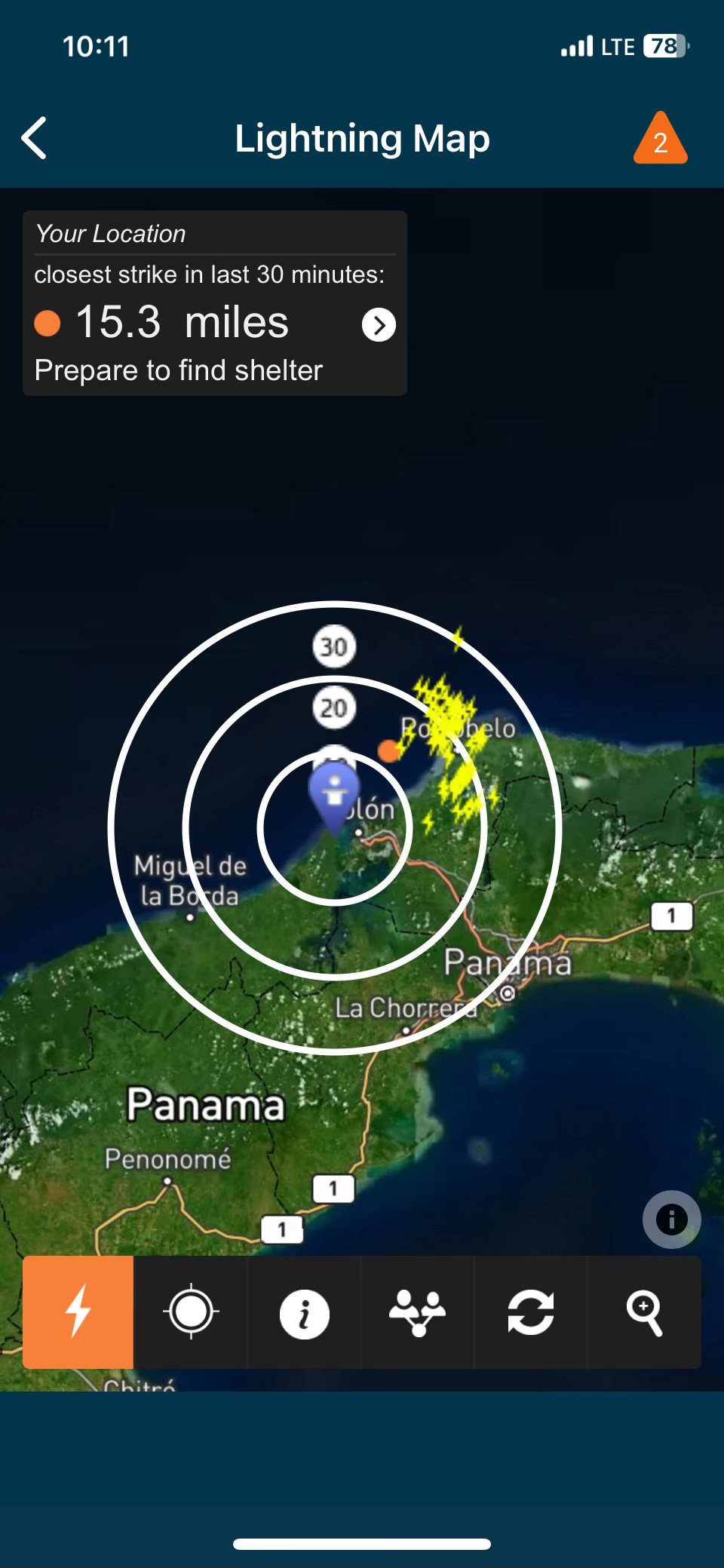The width and height of the screenshot is (724, 1568).
Task: Refresh the lightning map data
Action: pyautogui.click(x=530, y=1312)
